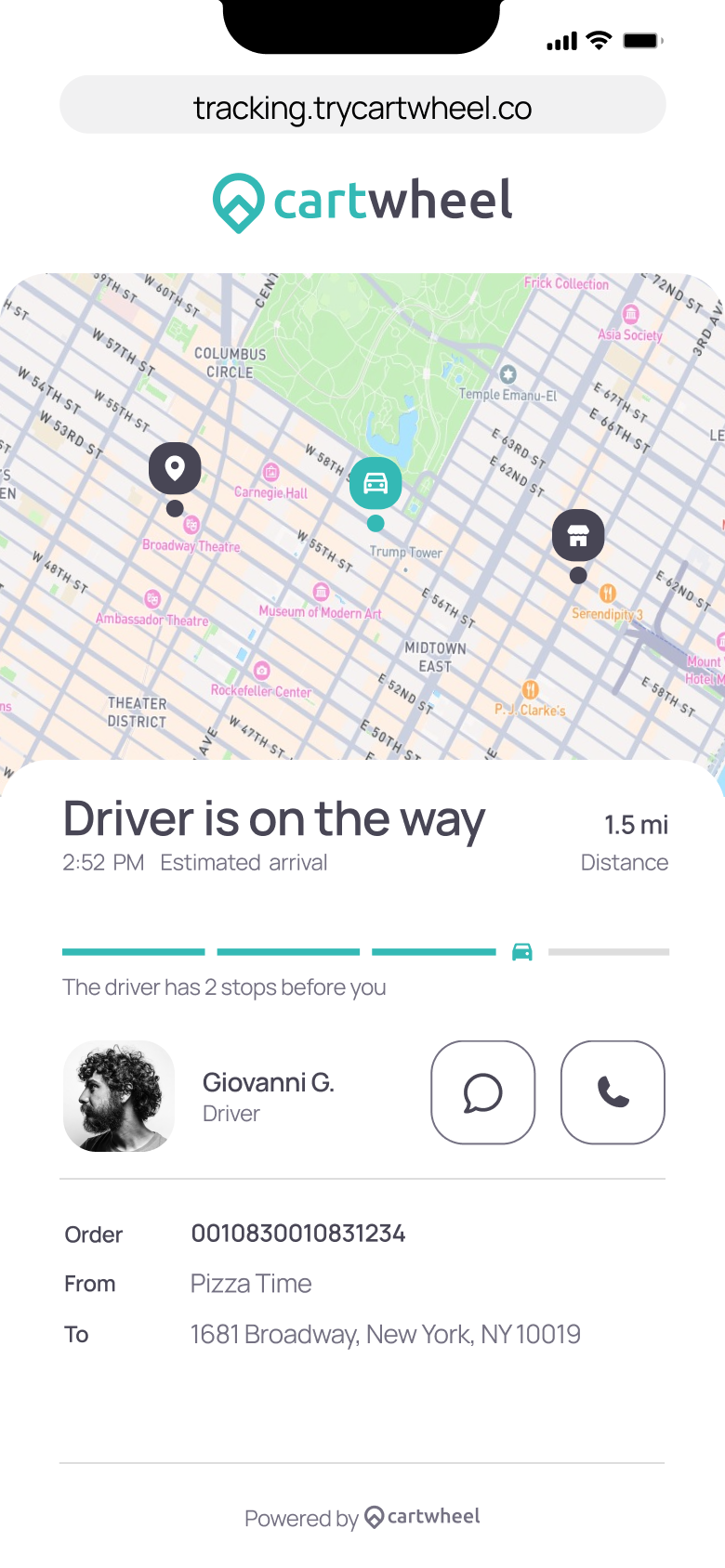Click the Powered by cartwheel link
The image size is (725, 1568).
coord(362,1518)
